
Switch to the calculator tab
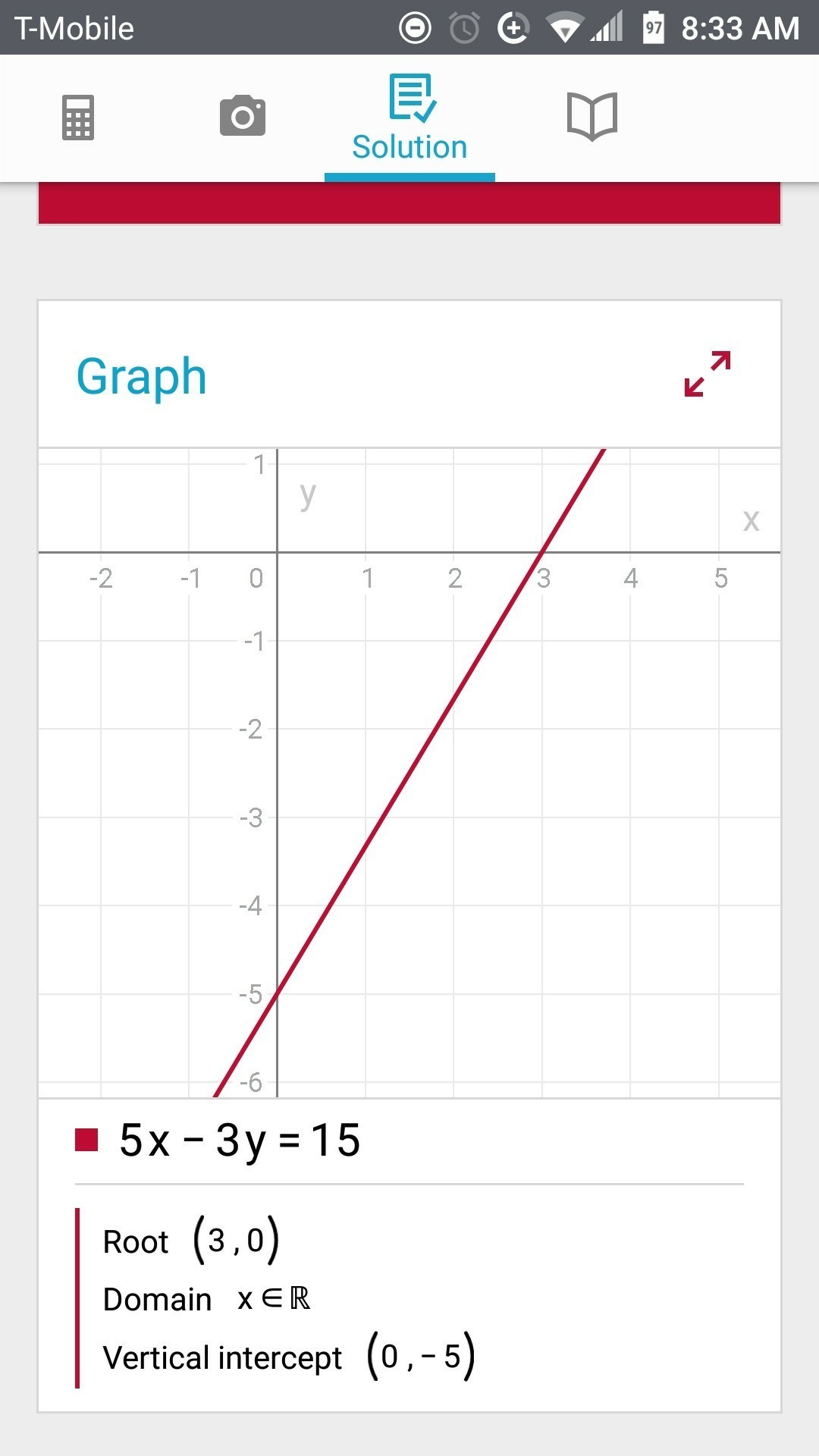point(77,118)
